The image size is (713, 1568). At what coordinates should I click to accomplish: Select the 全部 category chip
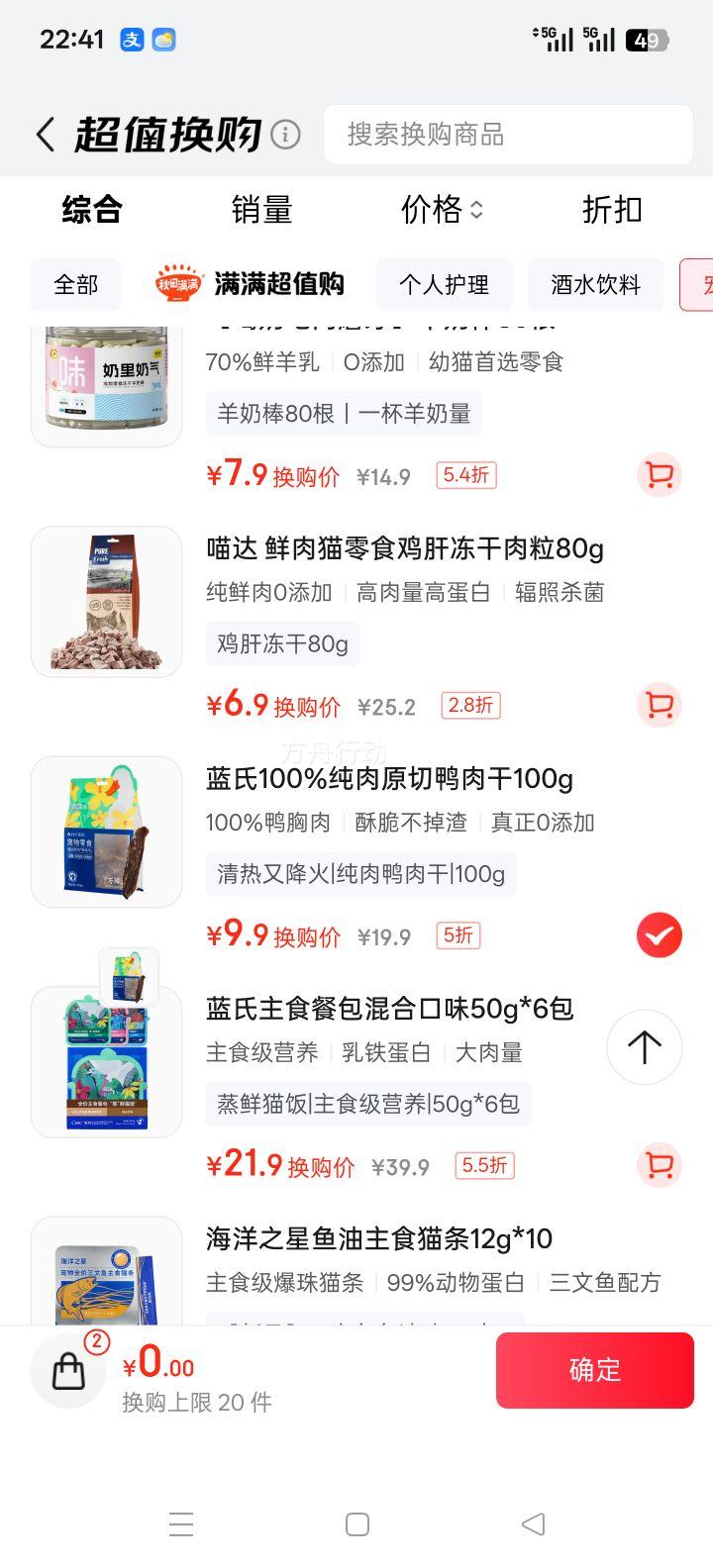pyautogui.click(x=76, y=285)
